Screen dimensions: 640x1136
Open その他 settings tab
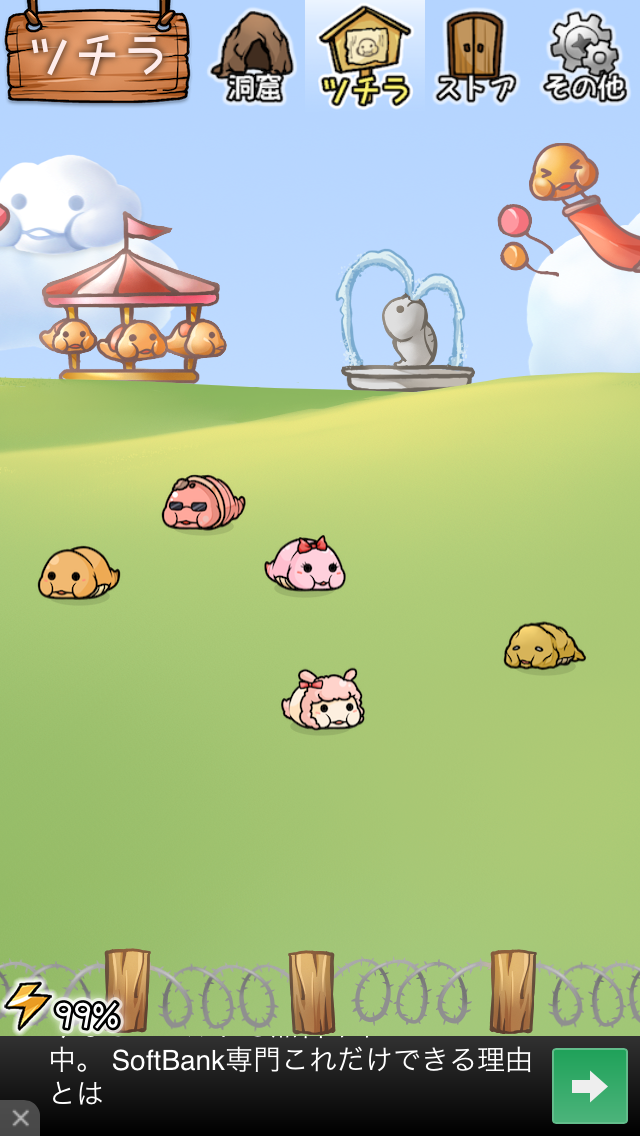pyautogui.click(x=584, y=55)
